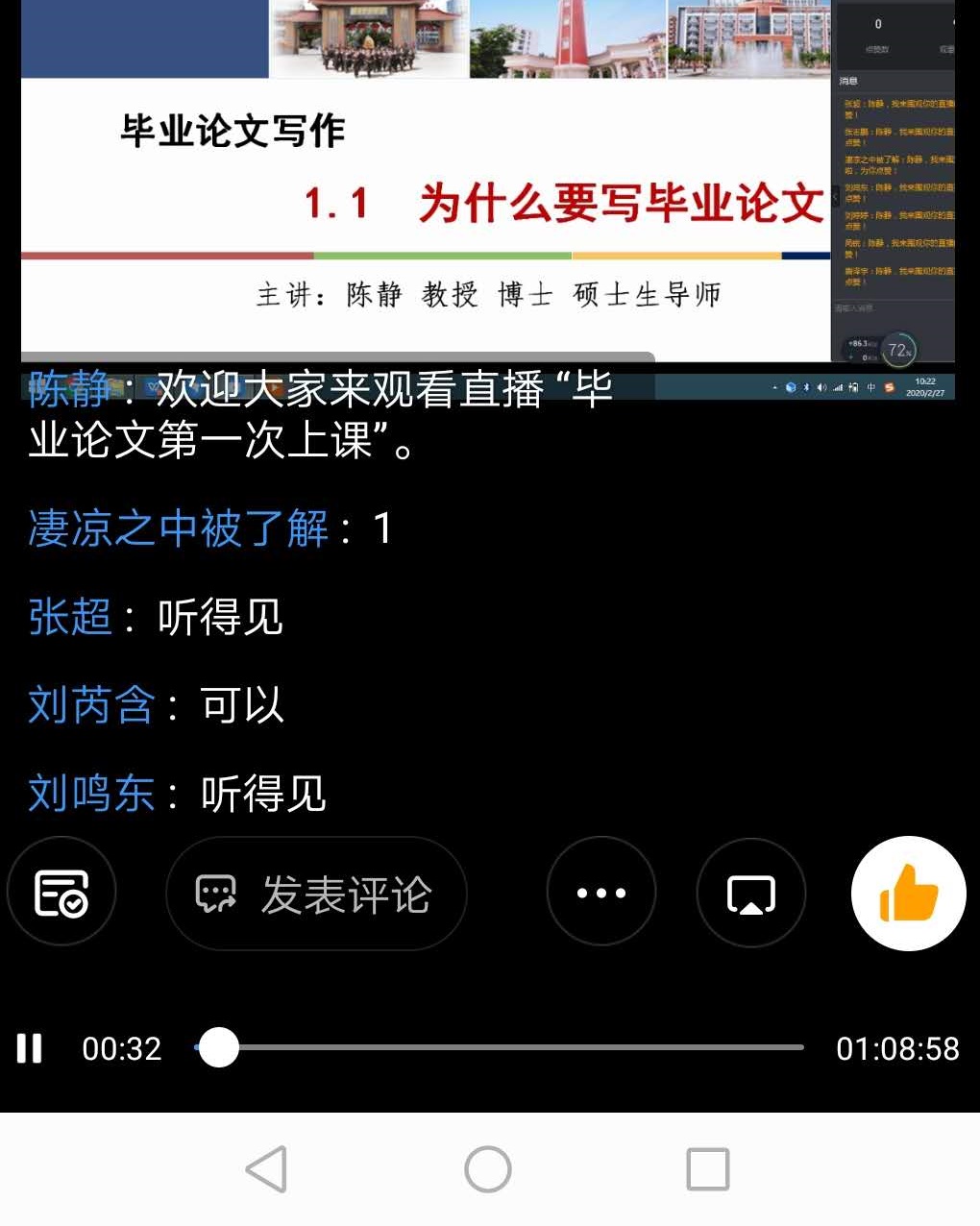Open the three-dot more options
980x1226 pixels.
(x=601, y=893)
